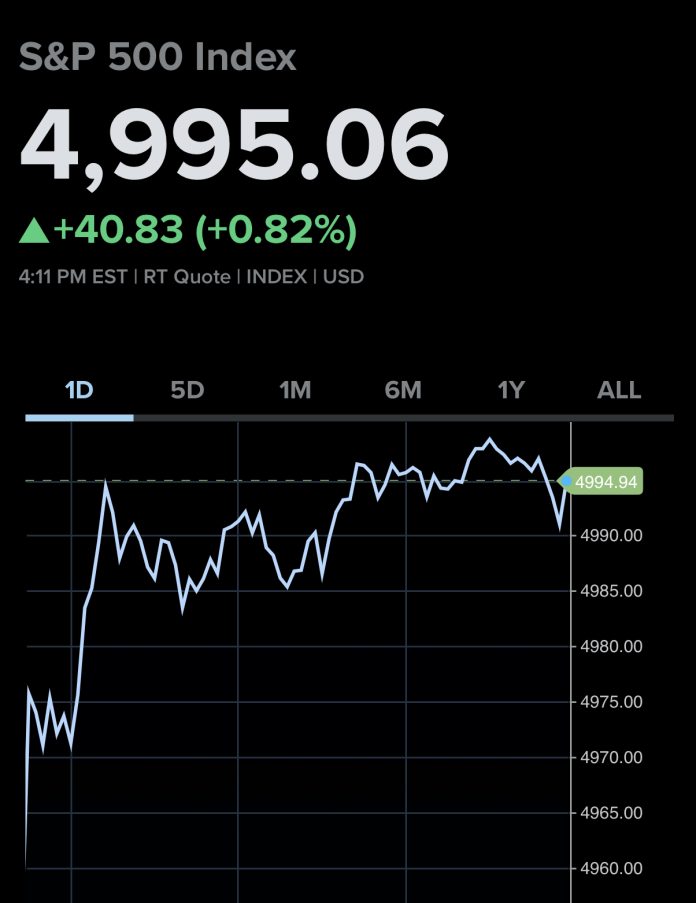Select the 1D chart range
Screen dimensions: 696x903
pyautogui.click(x=79, y=390)
